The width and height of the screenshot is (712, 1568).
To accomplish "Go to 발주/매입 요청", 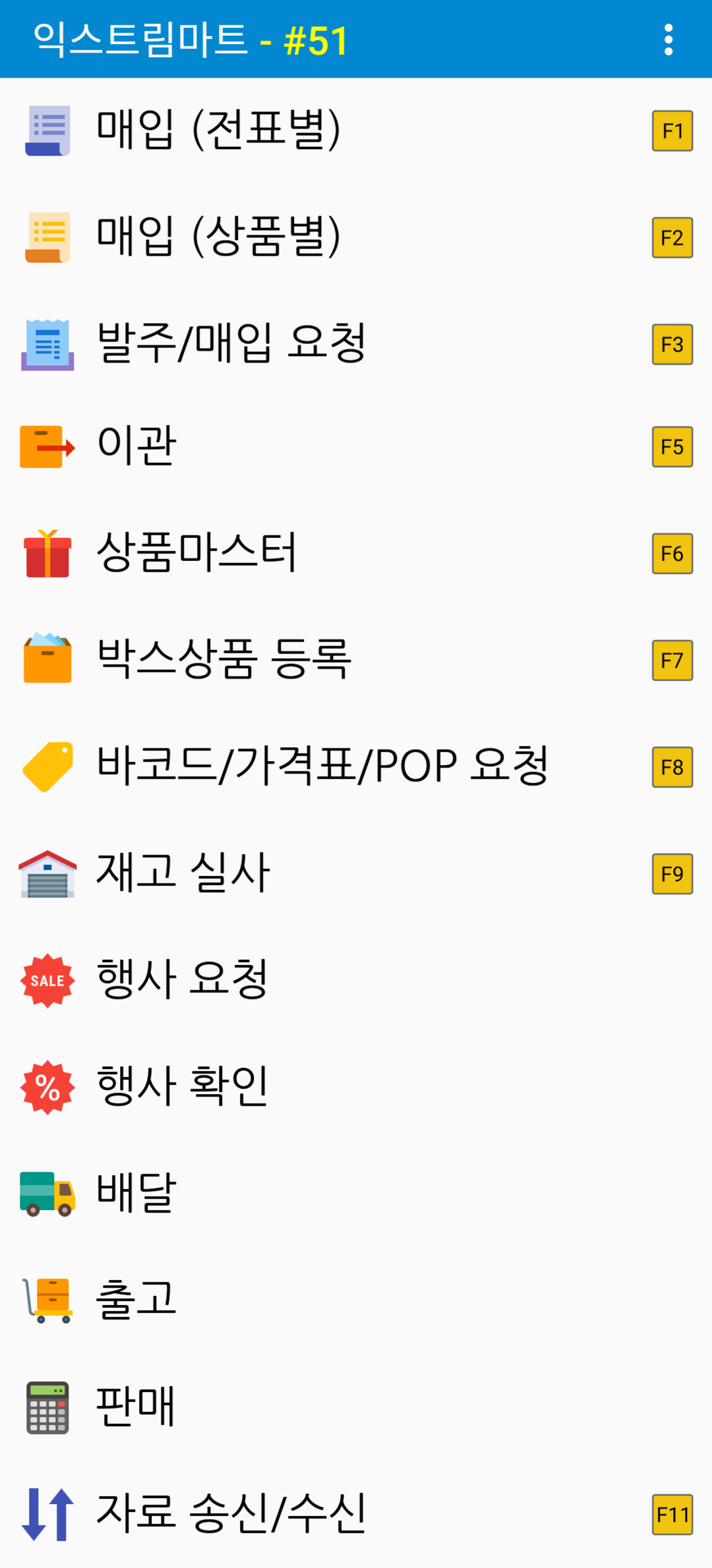I will tap(356, 344).
